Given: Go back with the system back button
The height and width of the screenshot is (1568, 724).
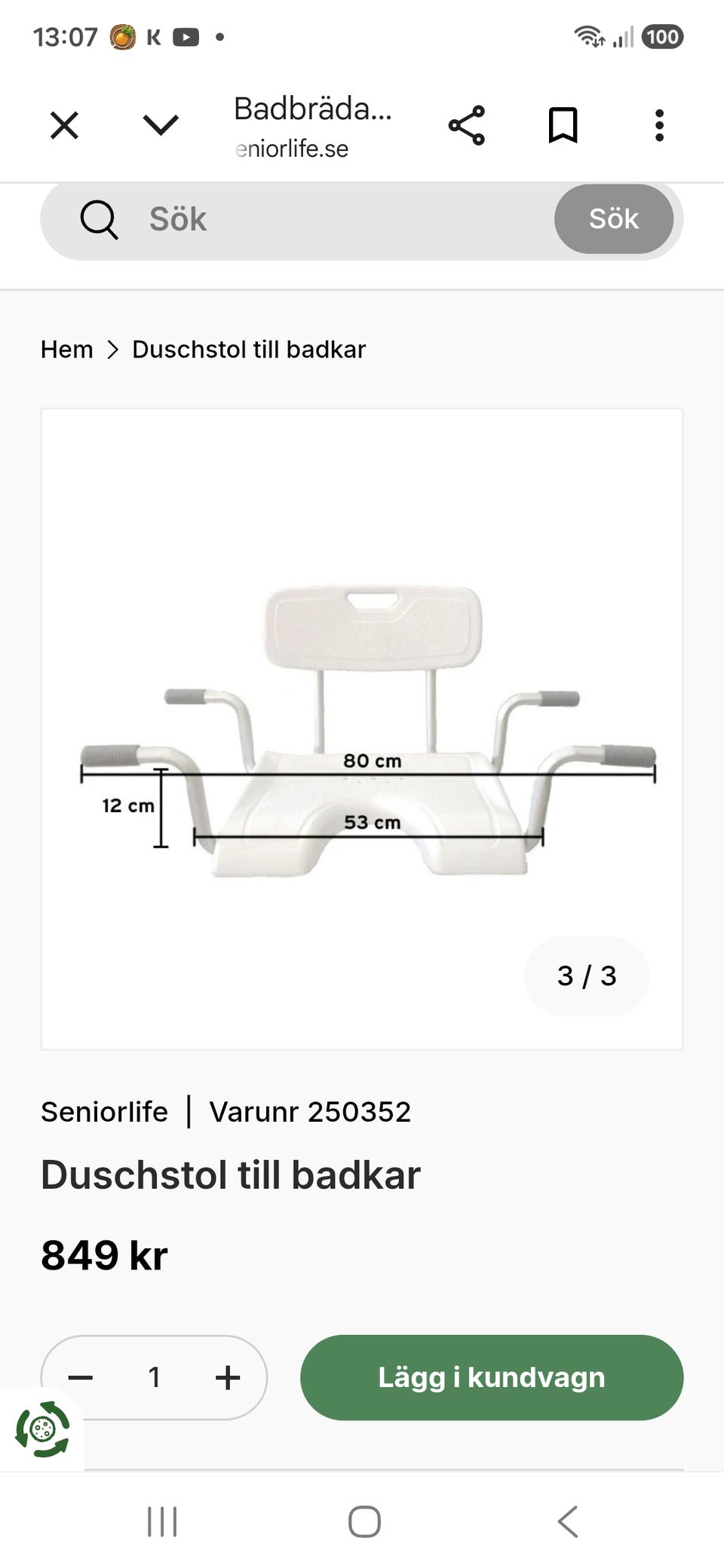Looking at the screenshot, I should 568,1521.
